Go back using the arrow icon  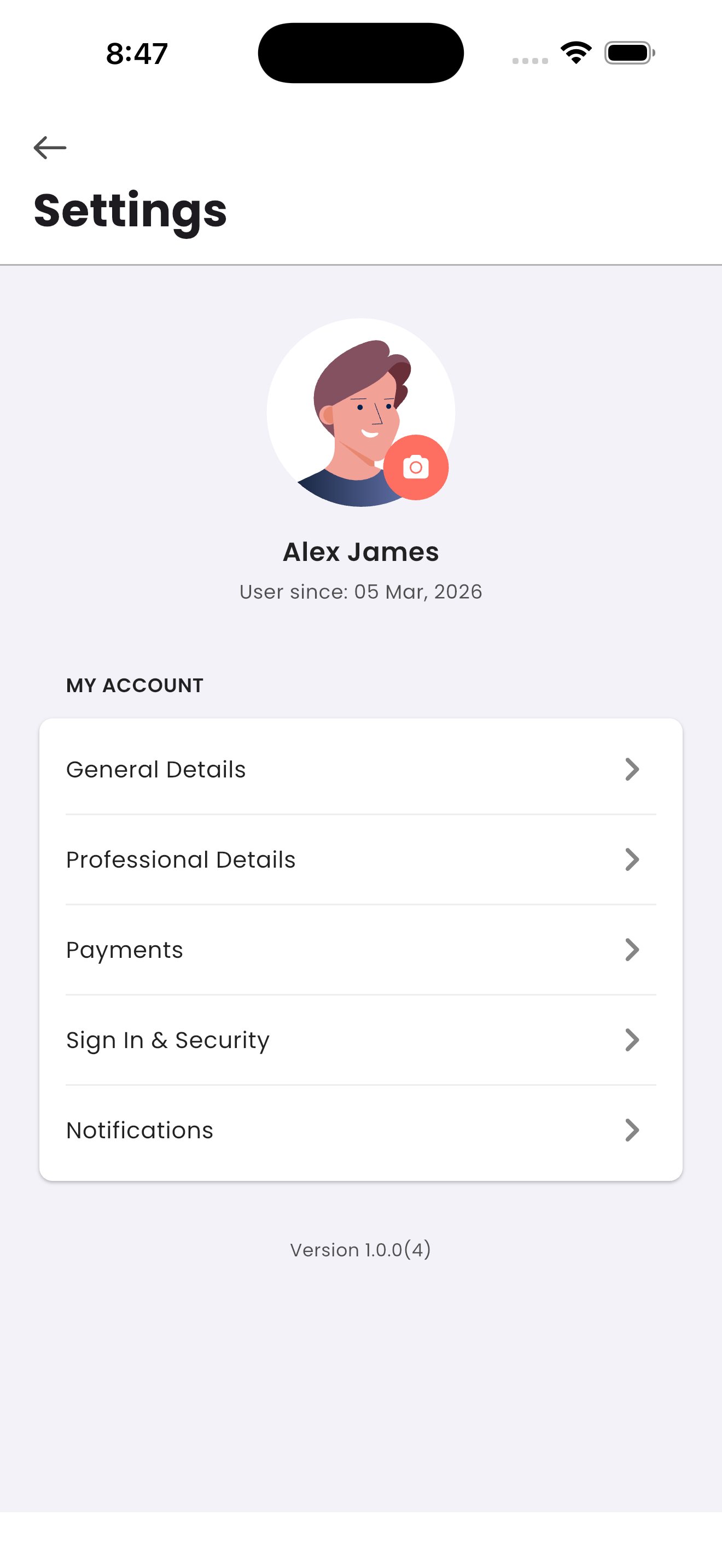(50, 147)
